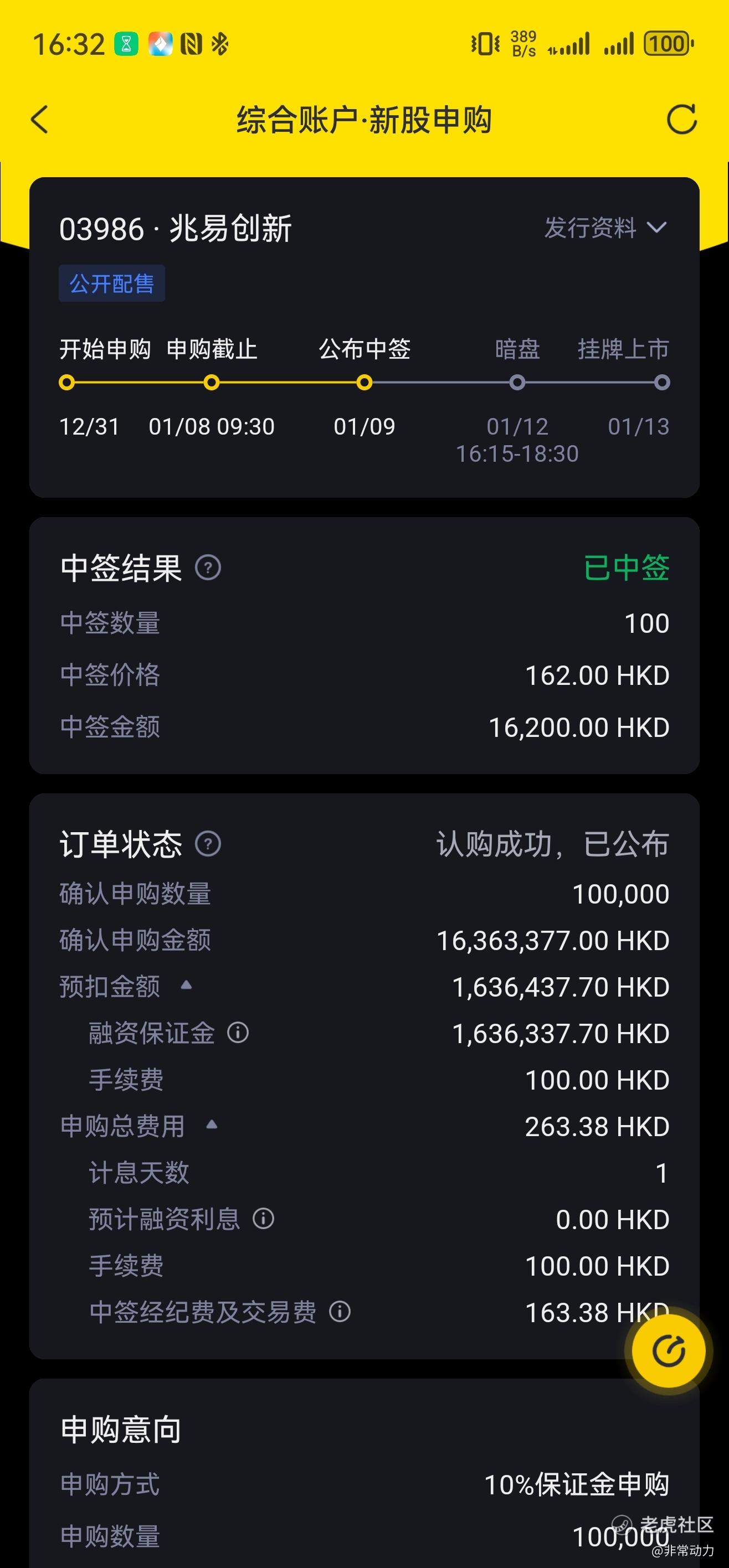The image size is (729, 1568).
Task: Collapse the 预扣金额 breakdown
Action: click(x=186, y=986)
